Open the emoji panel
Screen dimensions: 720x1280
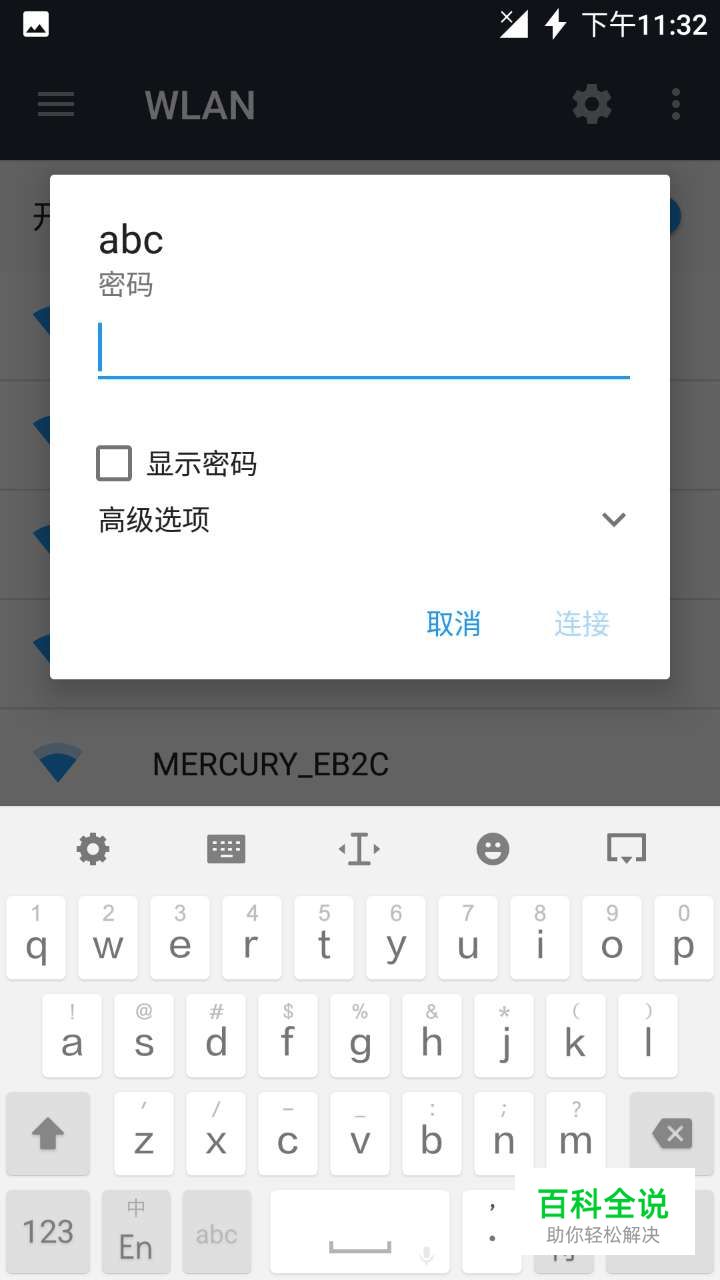pyautogui.click(x=492, y=850)
